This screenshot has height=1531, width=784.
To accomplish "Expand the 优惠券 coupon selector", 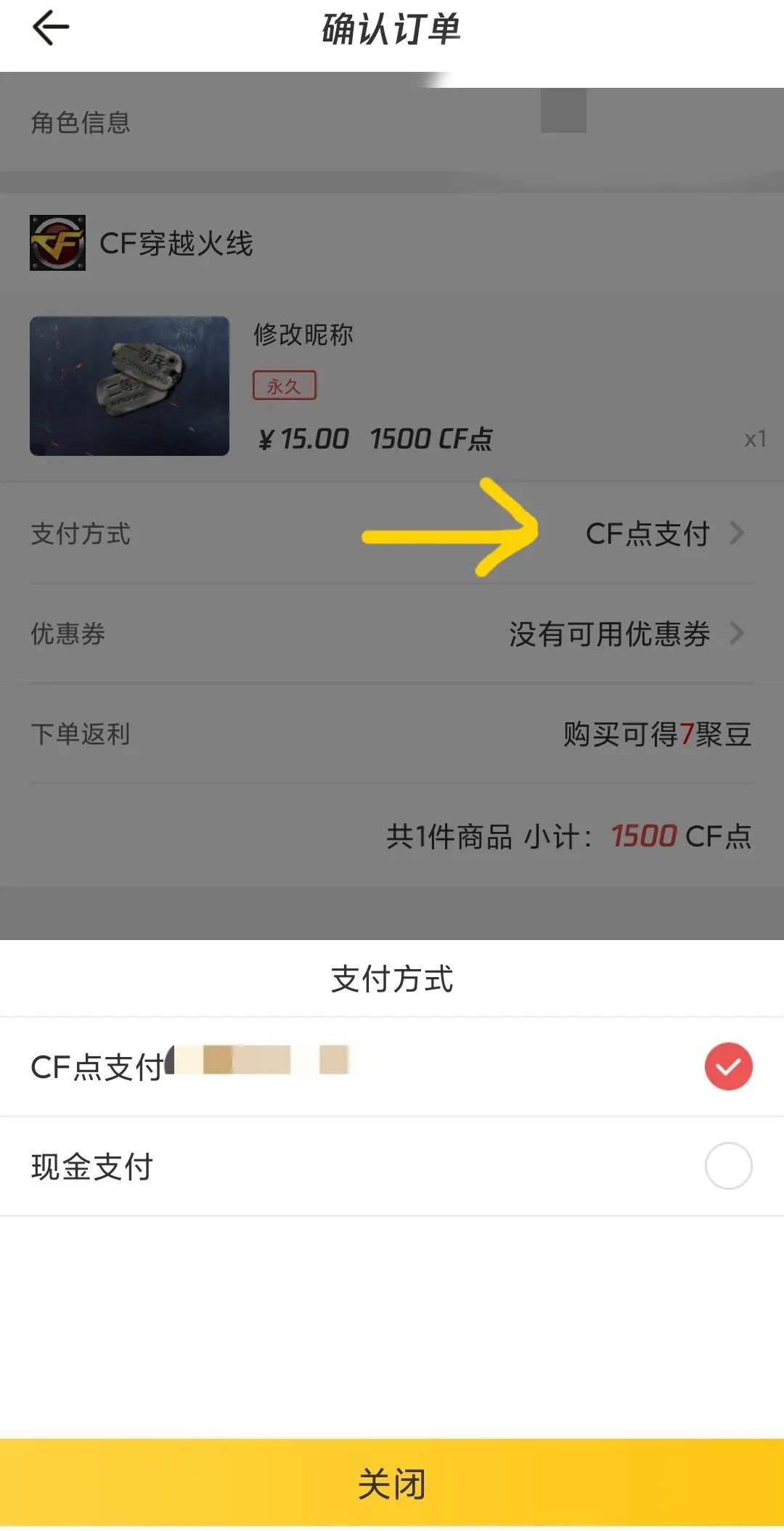I will click(392, 634).
